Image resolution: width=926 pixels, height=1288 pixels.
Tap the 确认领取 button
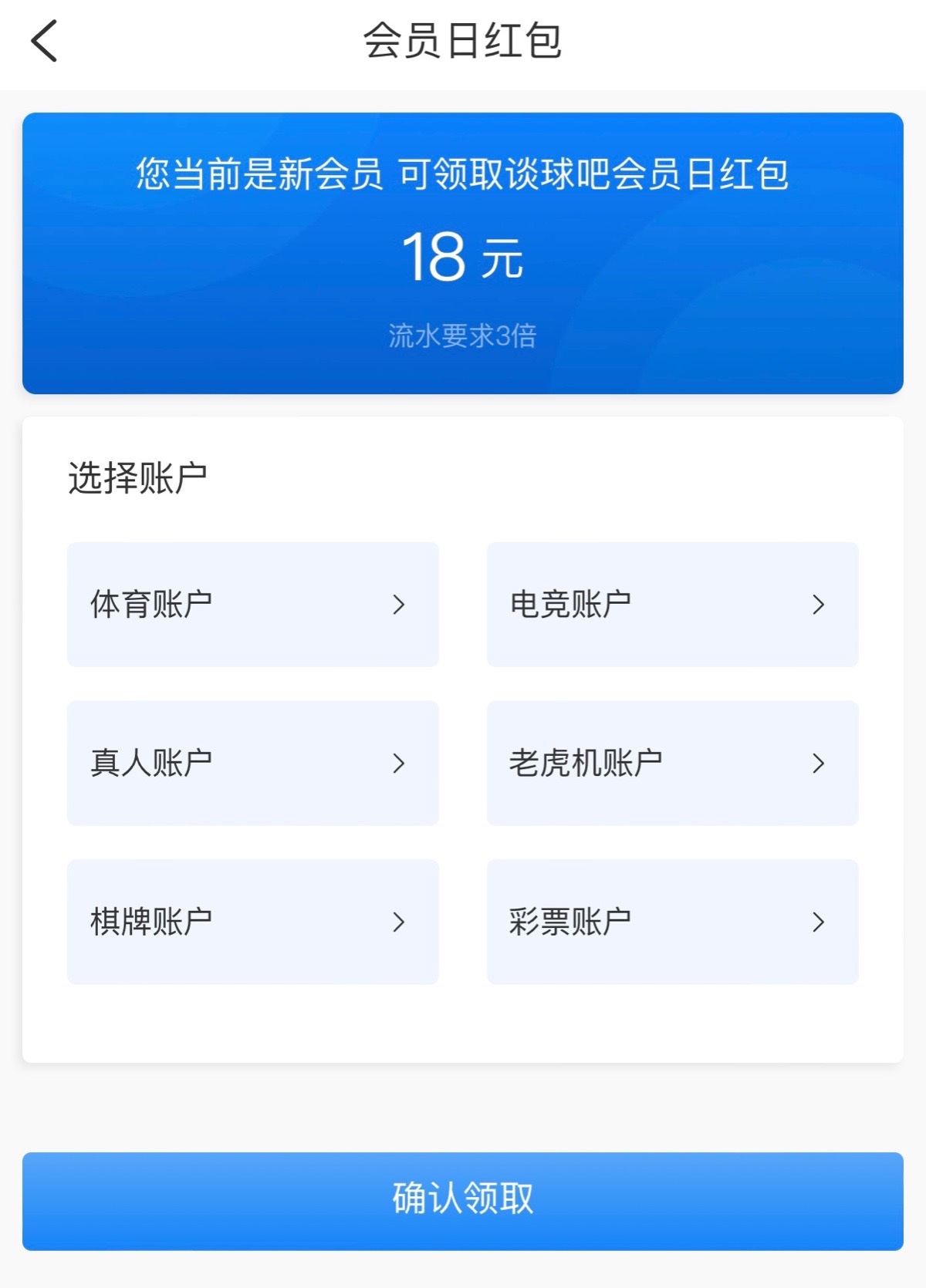(x=462, y=1201)
